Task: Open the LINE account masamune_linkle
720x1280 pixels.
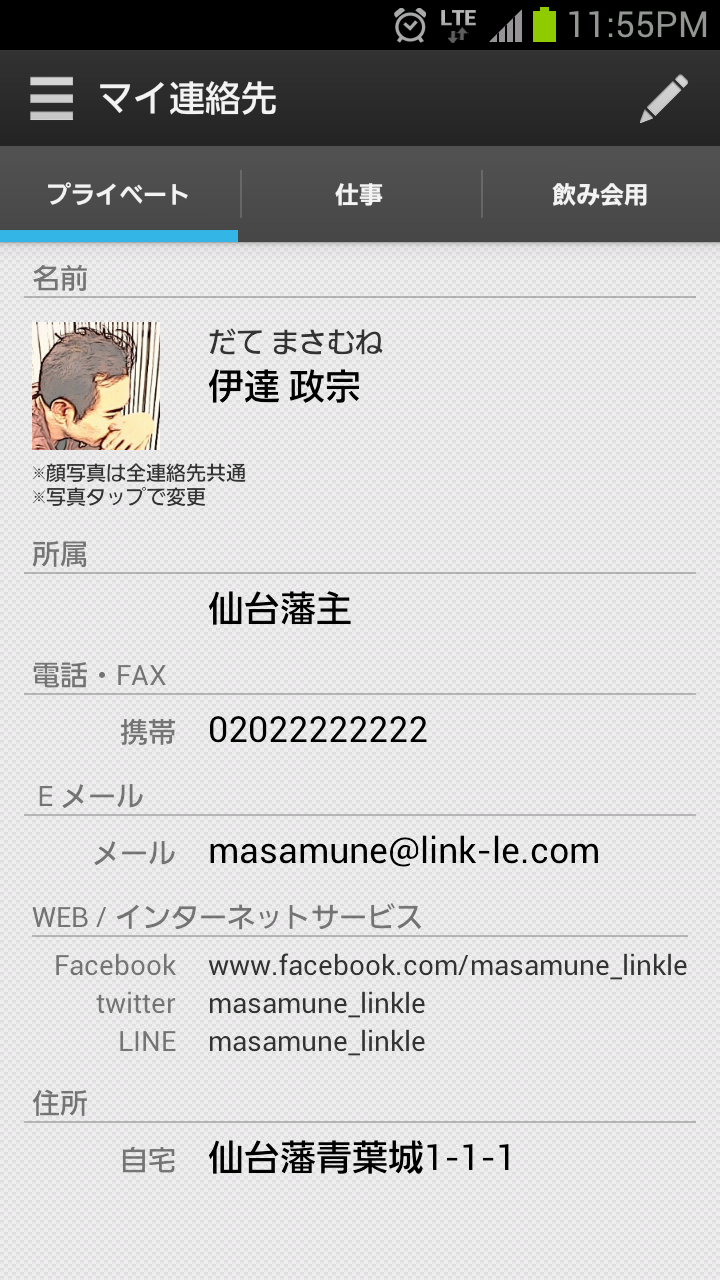Action: [x=316, y=1042]
